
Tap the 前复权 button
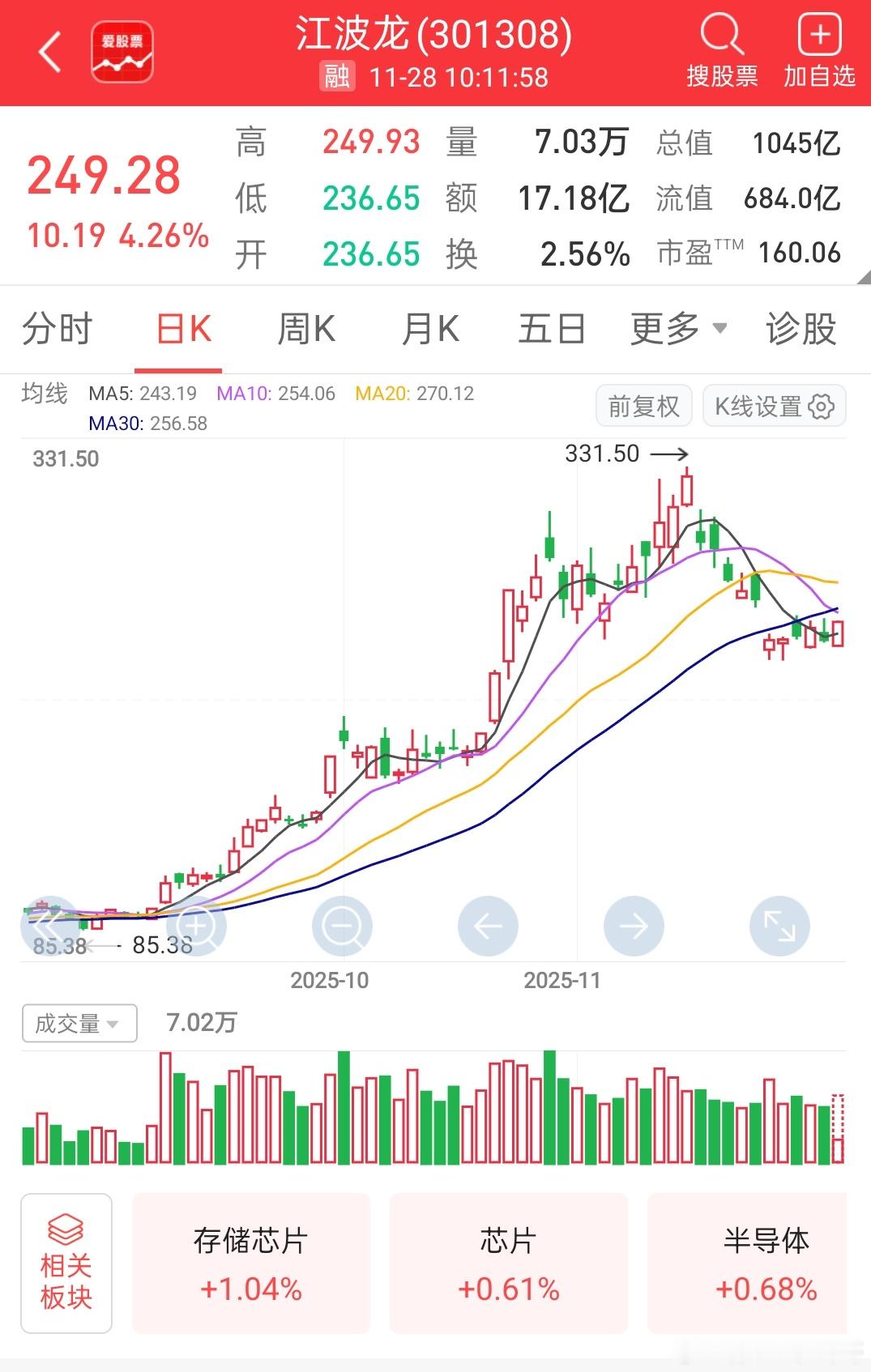[644, 406]
